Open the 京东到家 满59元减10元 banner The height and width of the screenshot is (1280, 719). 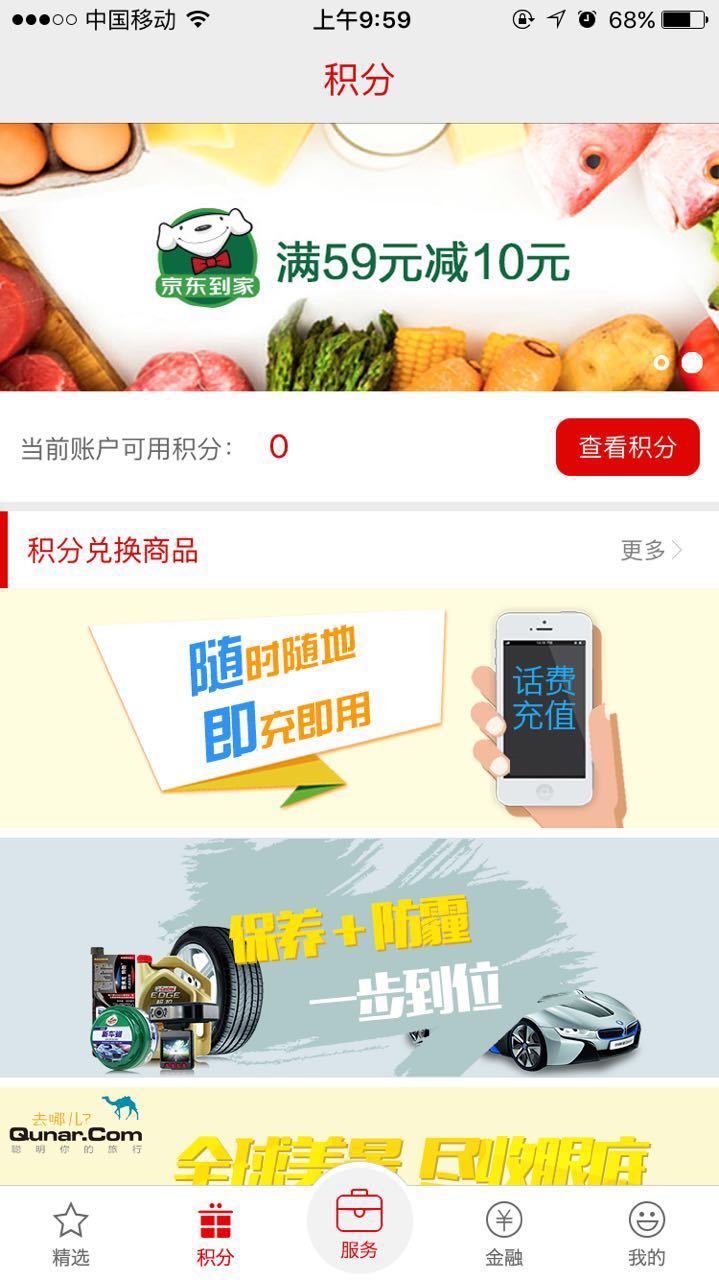point(360,258)
